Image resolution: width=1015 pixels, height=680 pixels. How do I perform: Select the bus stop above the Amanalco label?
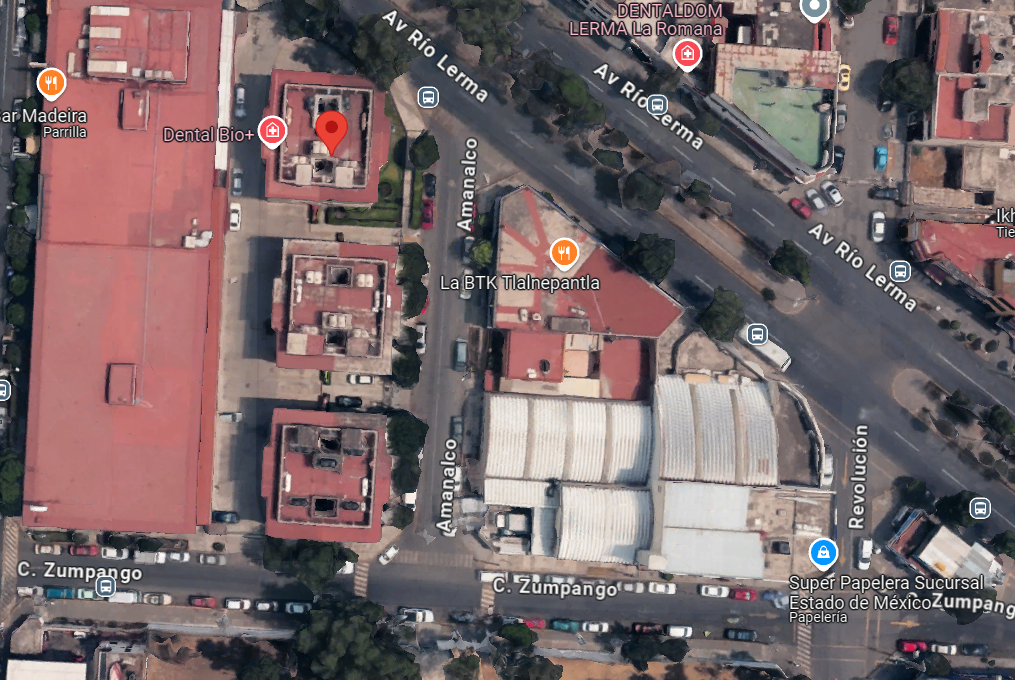[x=428, y=97]
